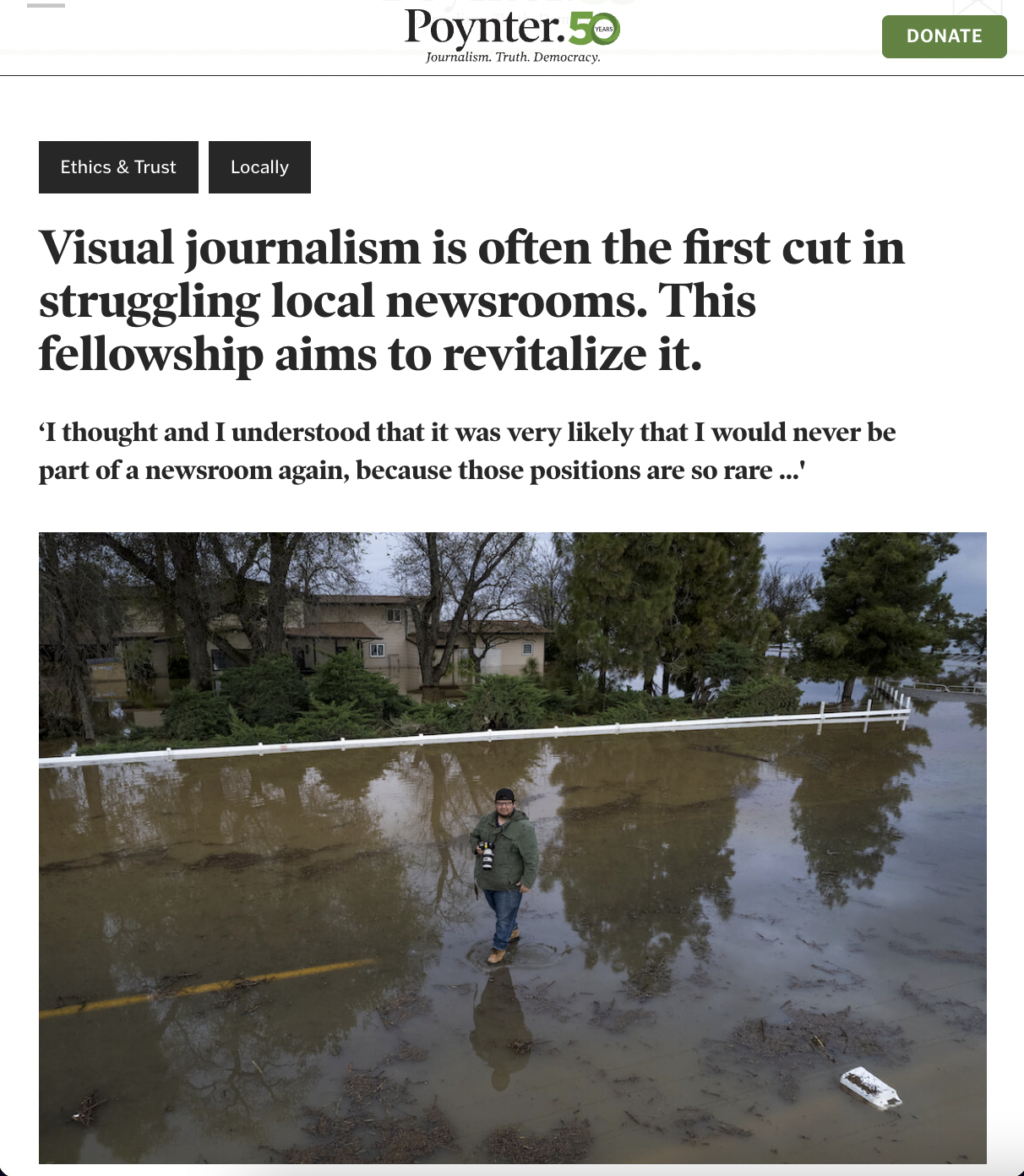The width and height of the screenshot is (1024, 1176).
Task: Open the Locally category tag
Action: coord(259,167)
